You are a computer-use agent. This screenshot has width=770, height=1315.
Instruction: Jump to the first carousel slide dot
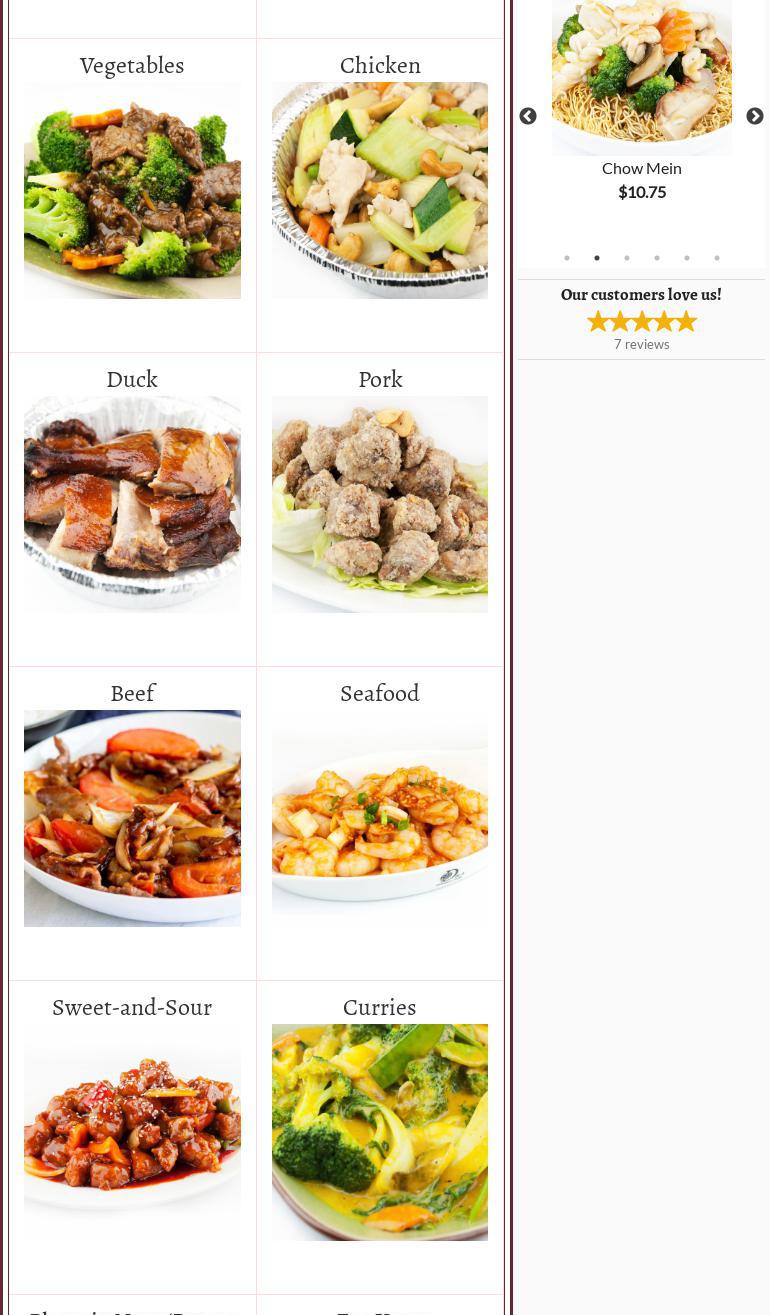pos(567,258)
